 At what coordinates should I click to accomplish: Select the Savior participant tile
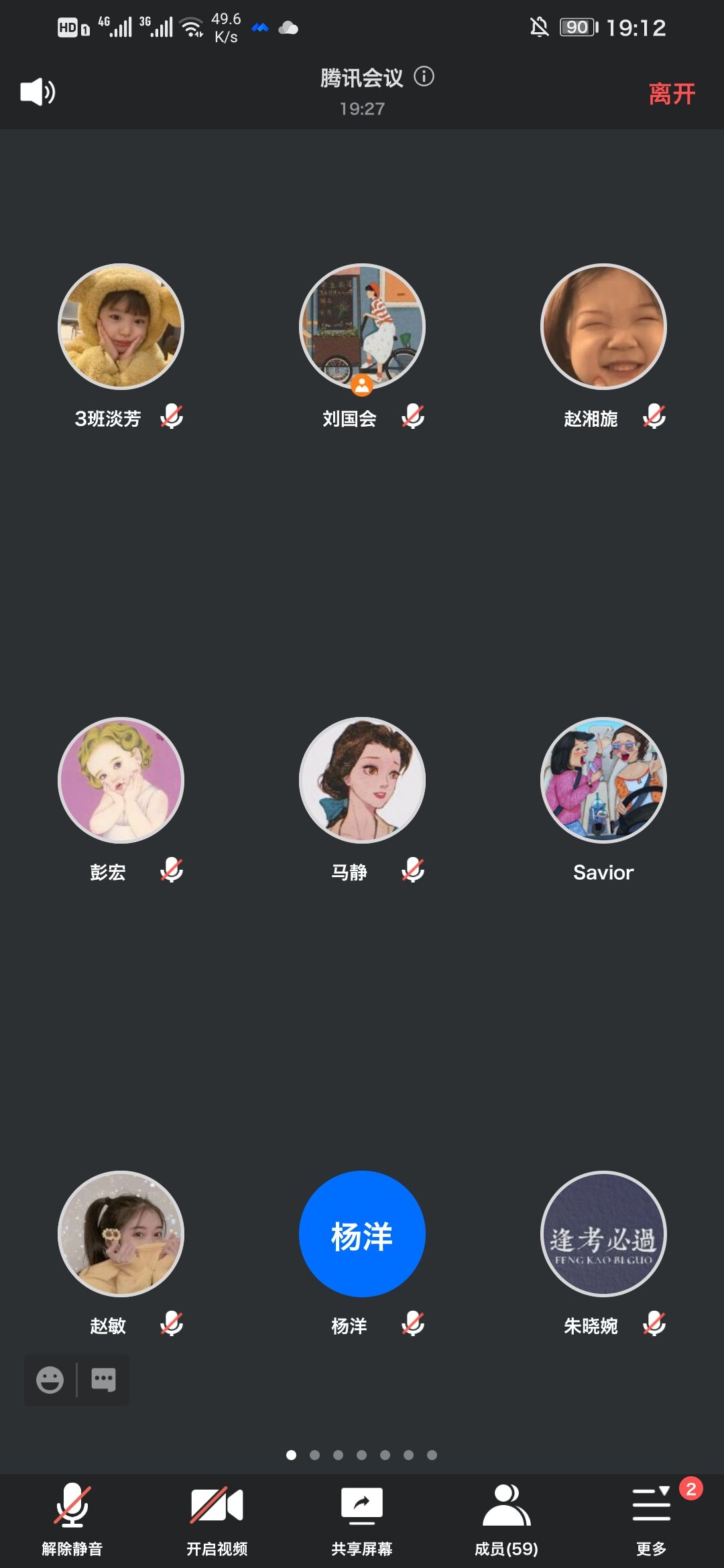click(603, 780)
